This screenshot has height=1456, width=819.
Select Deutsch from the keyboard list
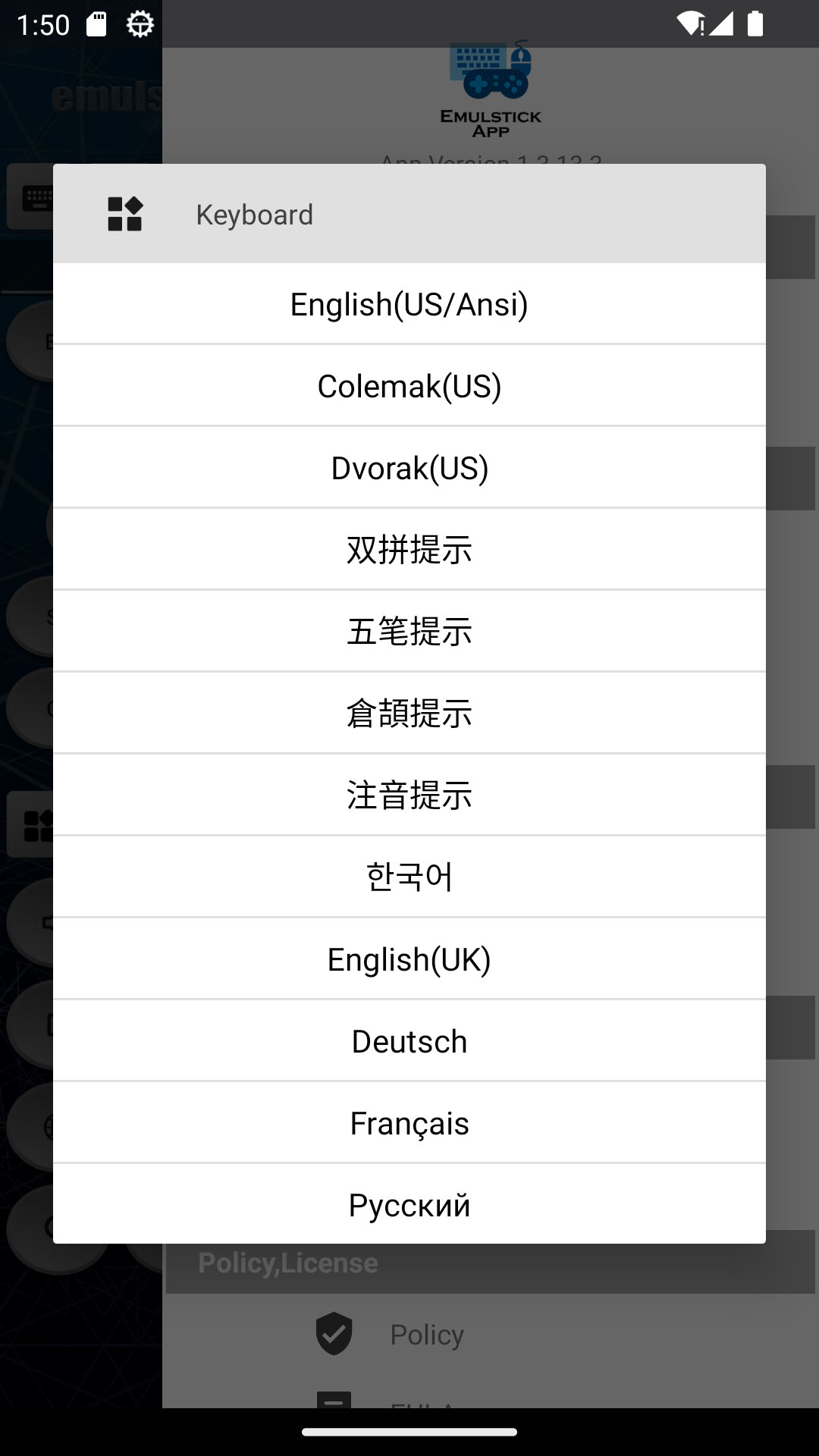[409, 1040]
